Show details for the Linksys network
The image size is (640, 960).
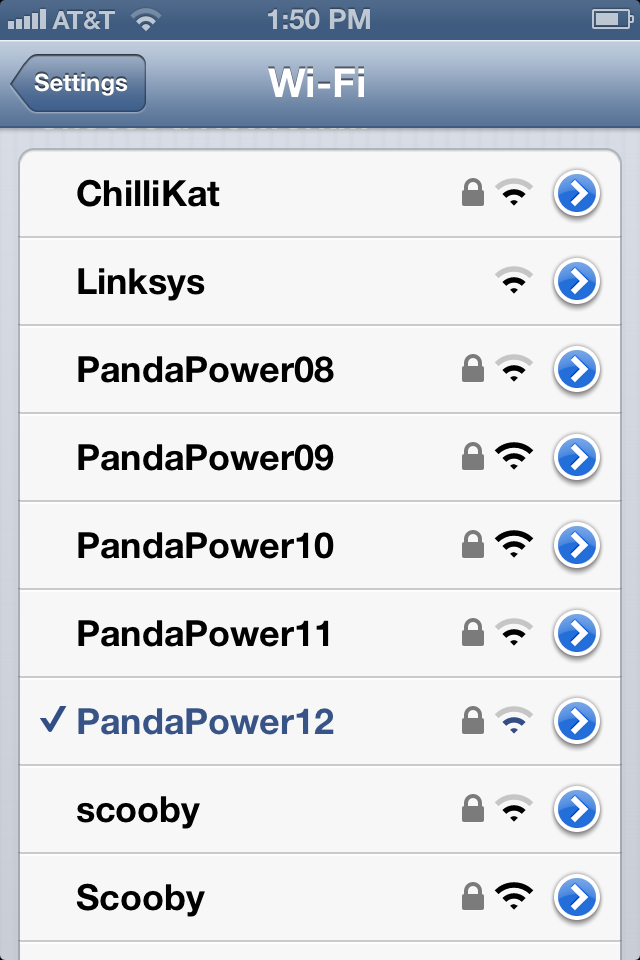pyautogui.click(x=577, y=282)
